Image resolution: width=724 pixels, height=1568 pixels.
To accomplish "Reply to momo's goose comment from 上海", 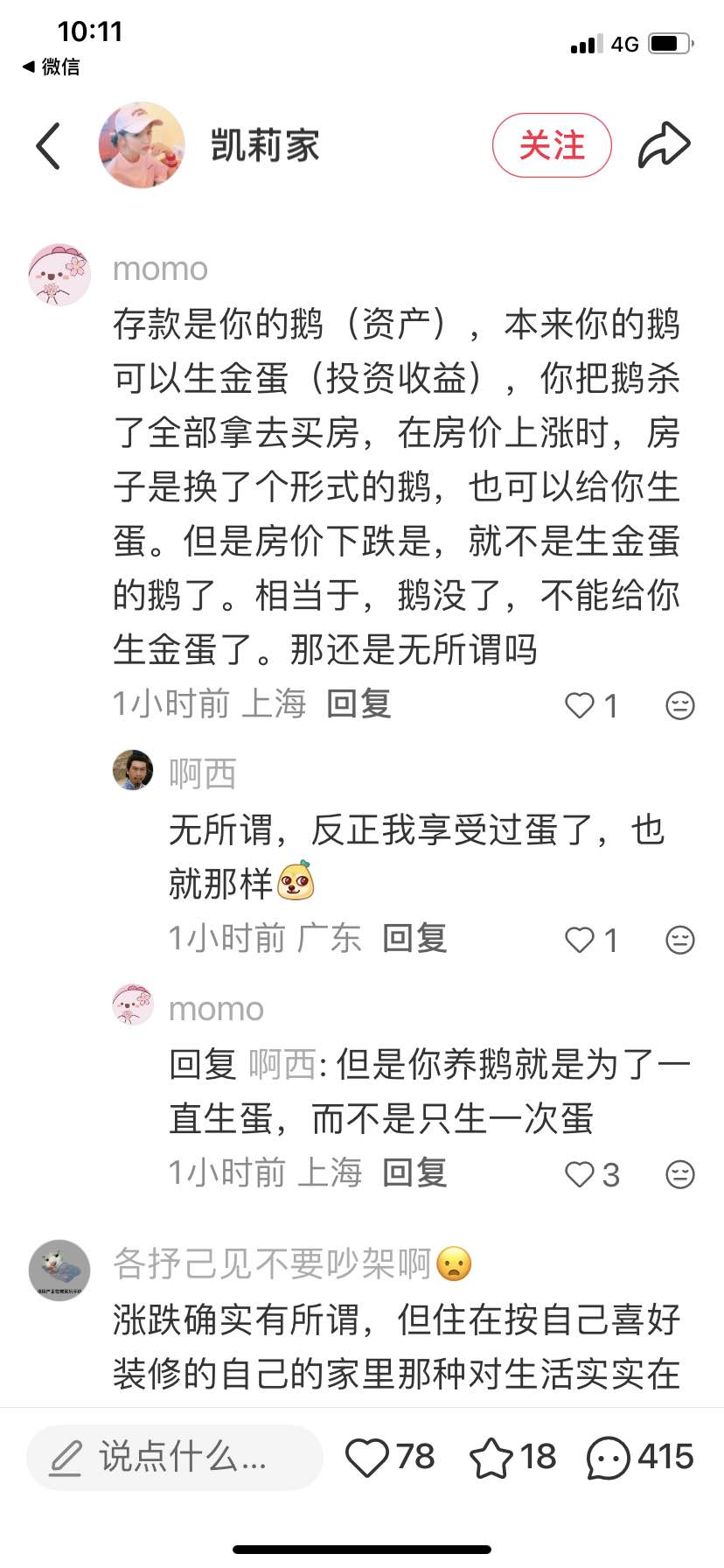I will (x=359, y=704).
